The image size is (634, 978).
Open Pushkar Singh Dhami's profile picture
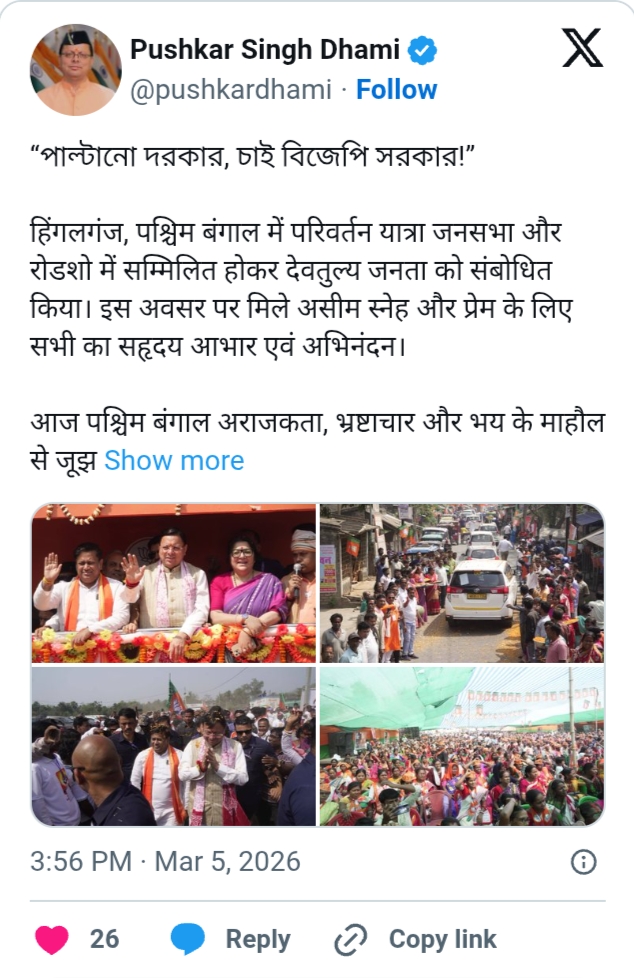[76, 70]
